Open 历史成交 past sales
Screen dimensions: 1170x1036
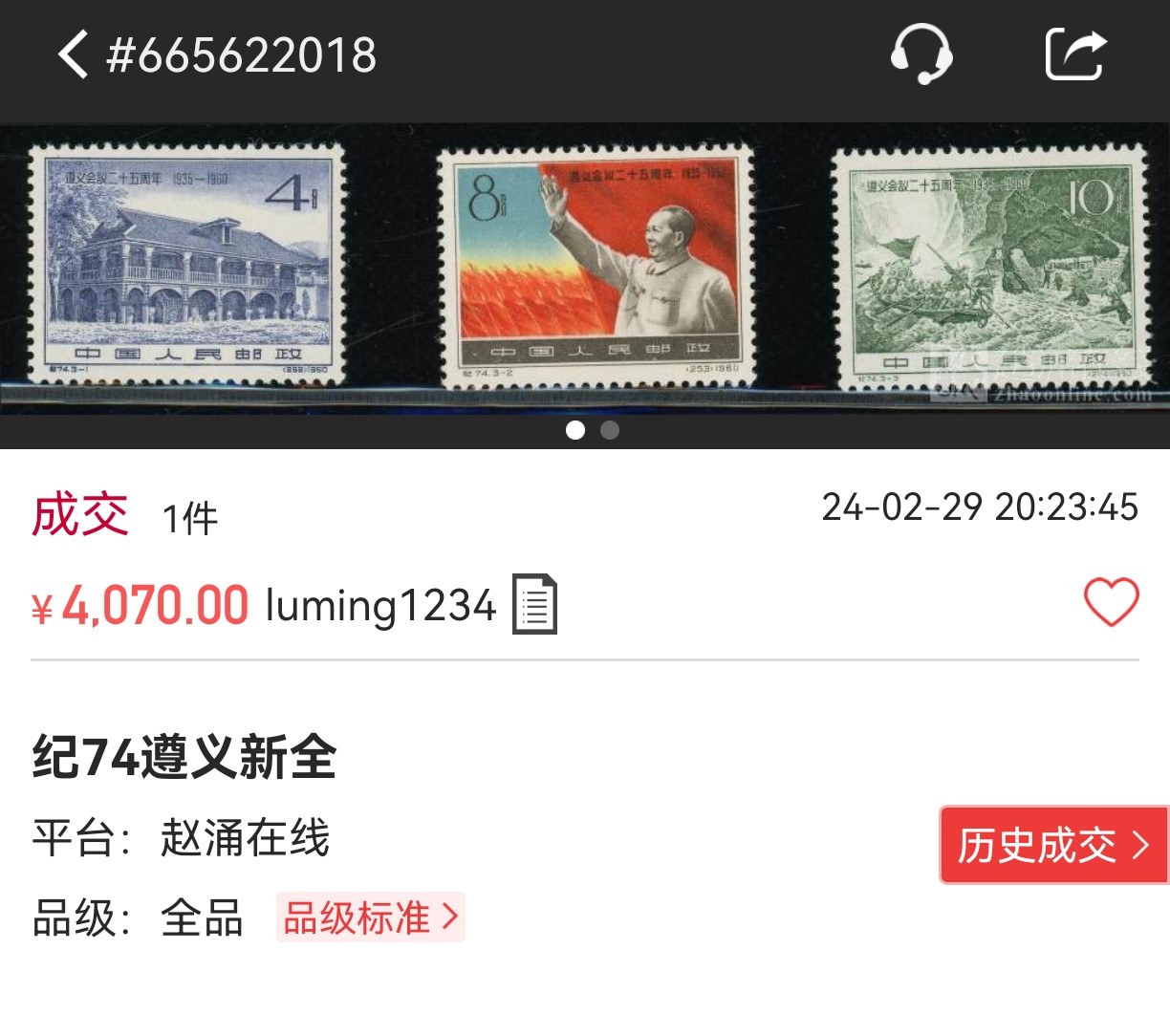coord(1053,845)
